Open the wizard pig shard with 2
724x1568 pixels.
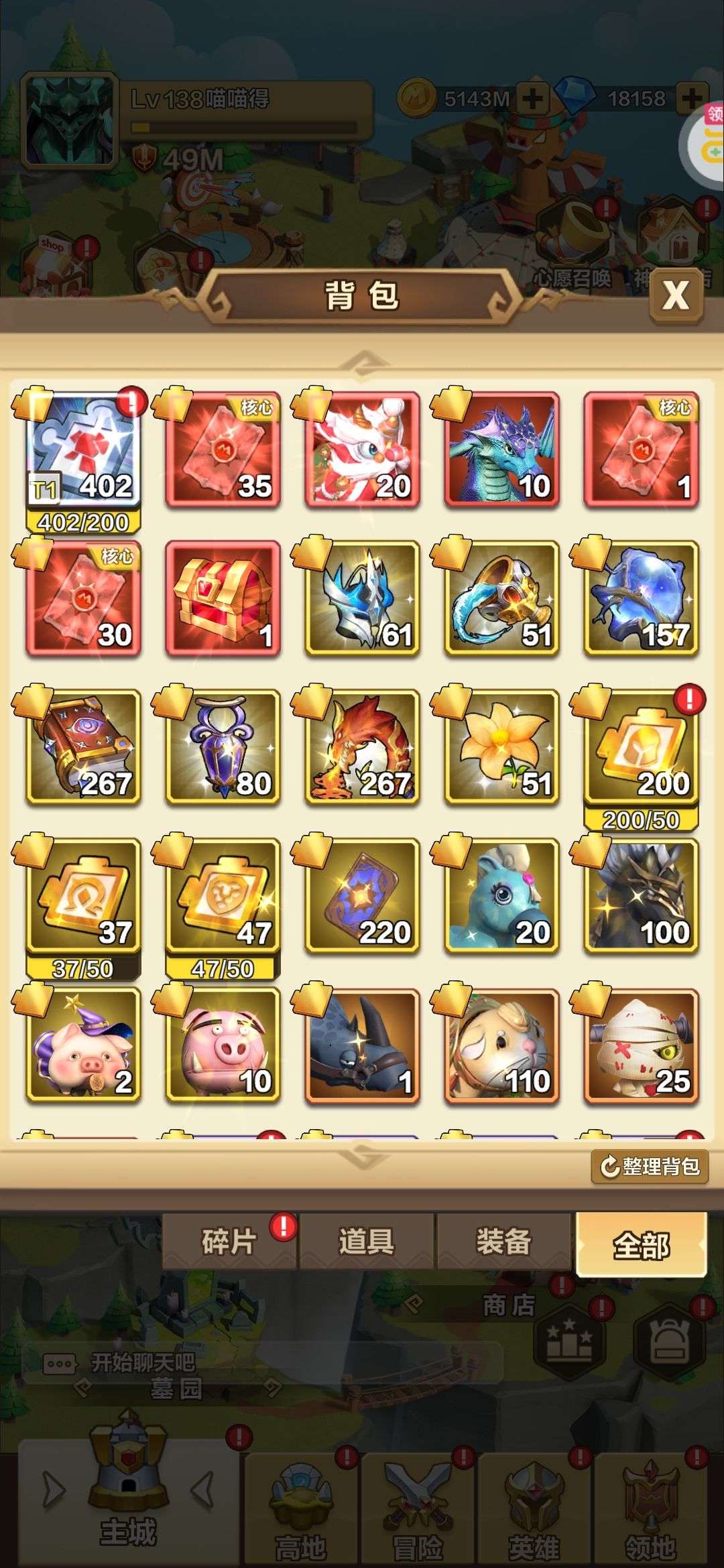84,1045
